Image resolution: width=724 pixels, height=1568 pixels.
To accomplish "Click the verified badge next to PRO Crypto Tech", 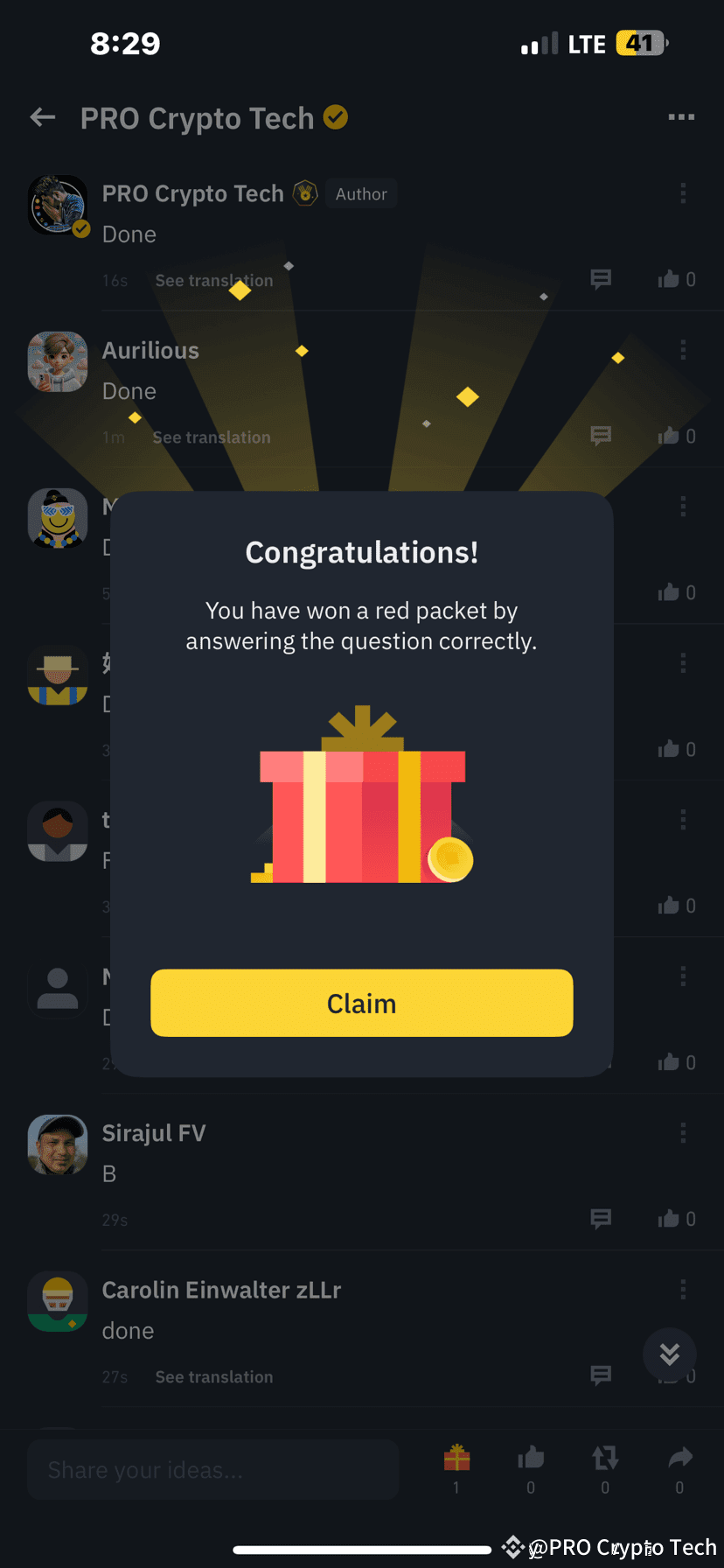I will (335, 117).
